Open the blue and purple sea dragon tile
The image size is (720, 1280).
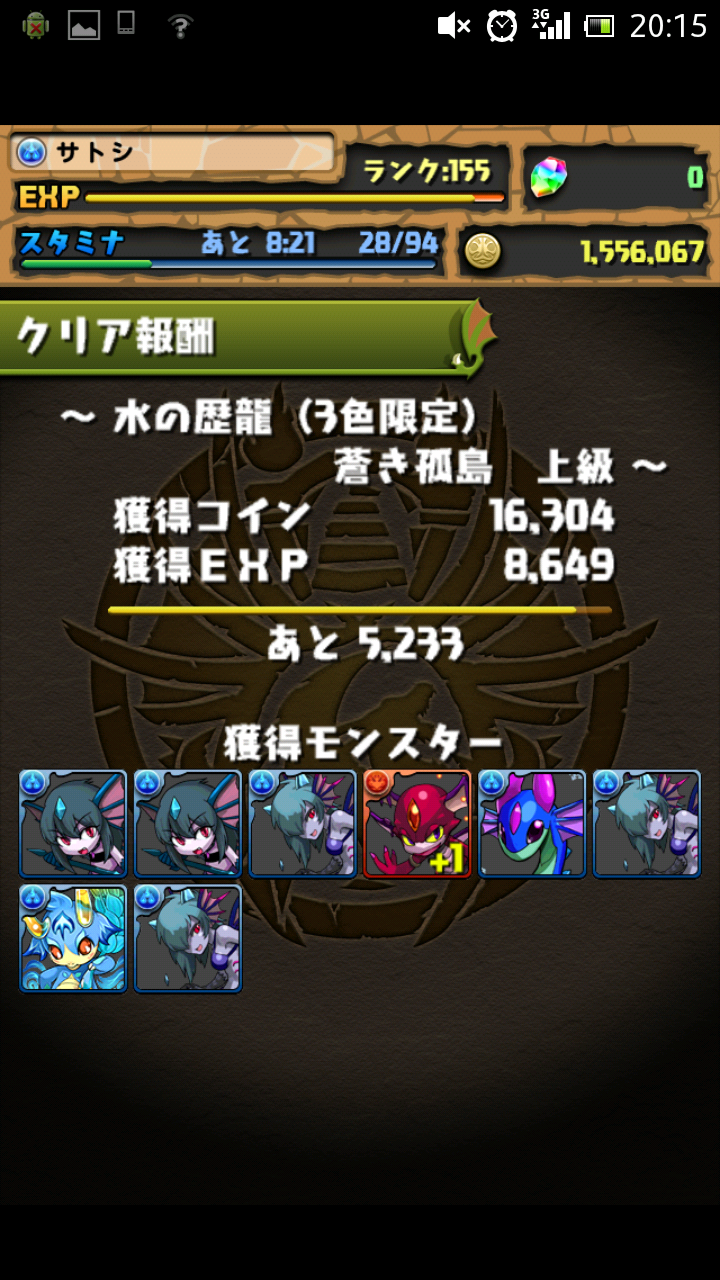point(532,823)
